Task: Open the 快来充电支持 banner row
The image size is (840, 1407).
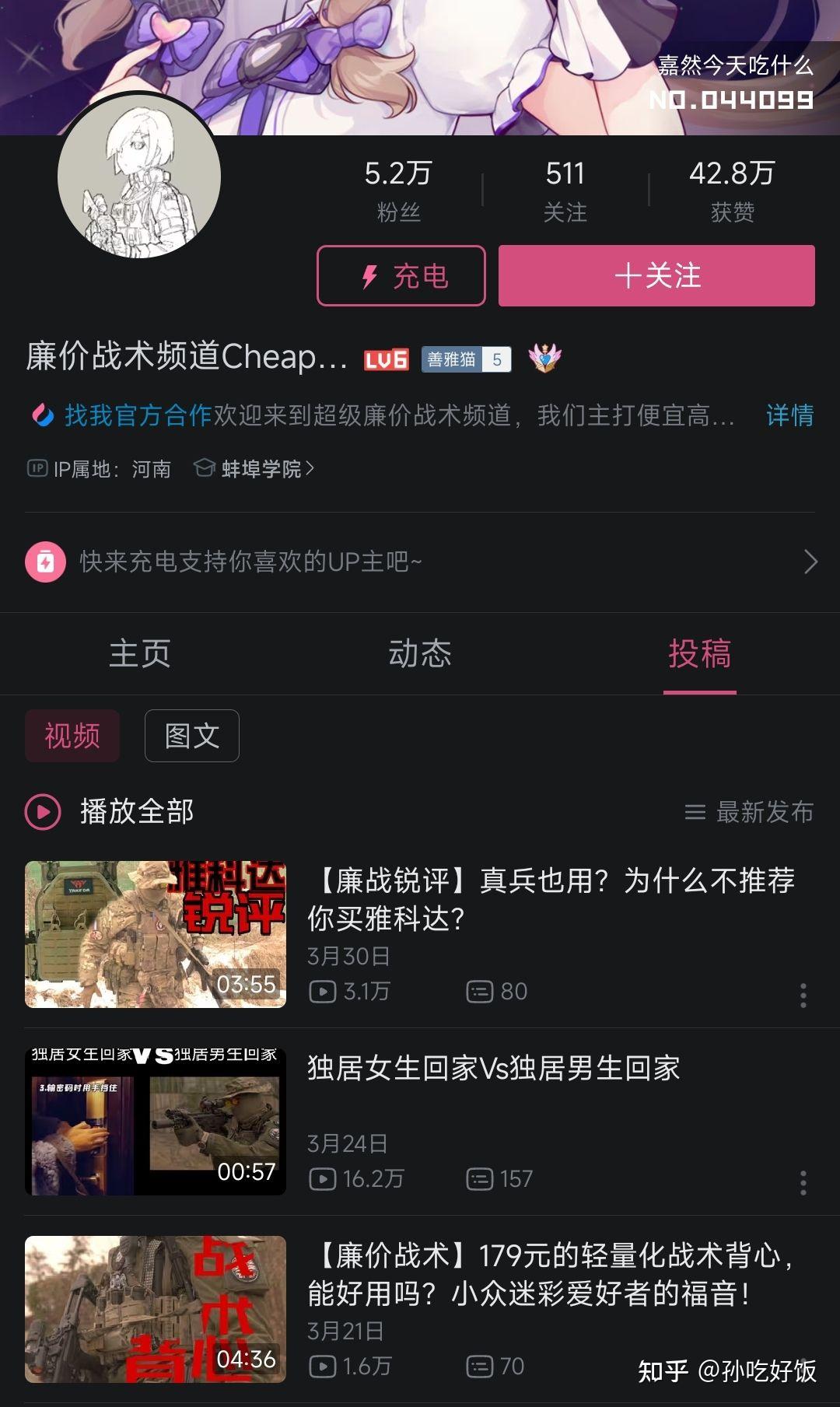Action: point(420,562)
